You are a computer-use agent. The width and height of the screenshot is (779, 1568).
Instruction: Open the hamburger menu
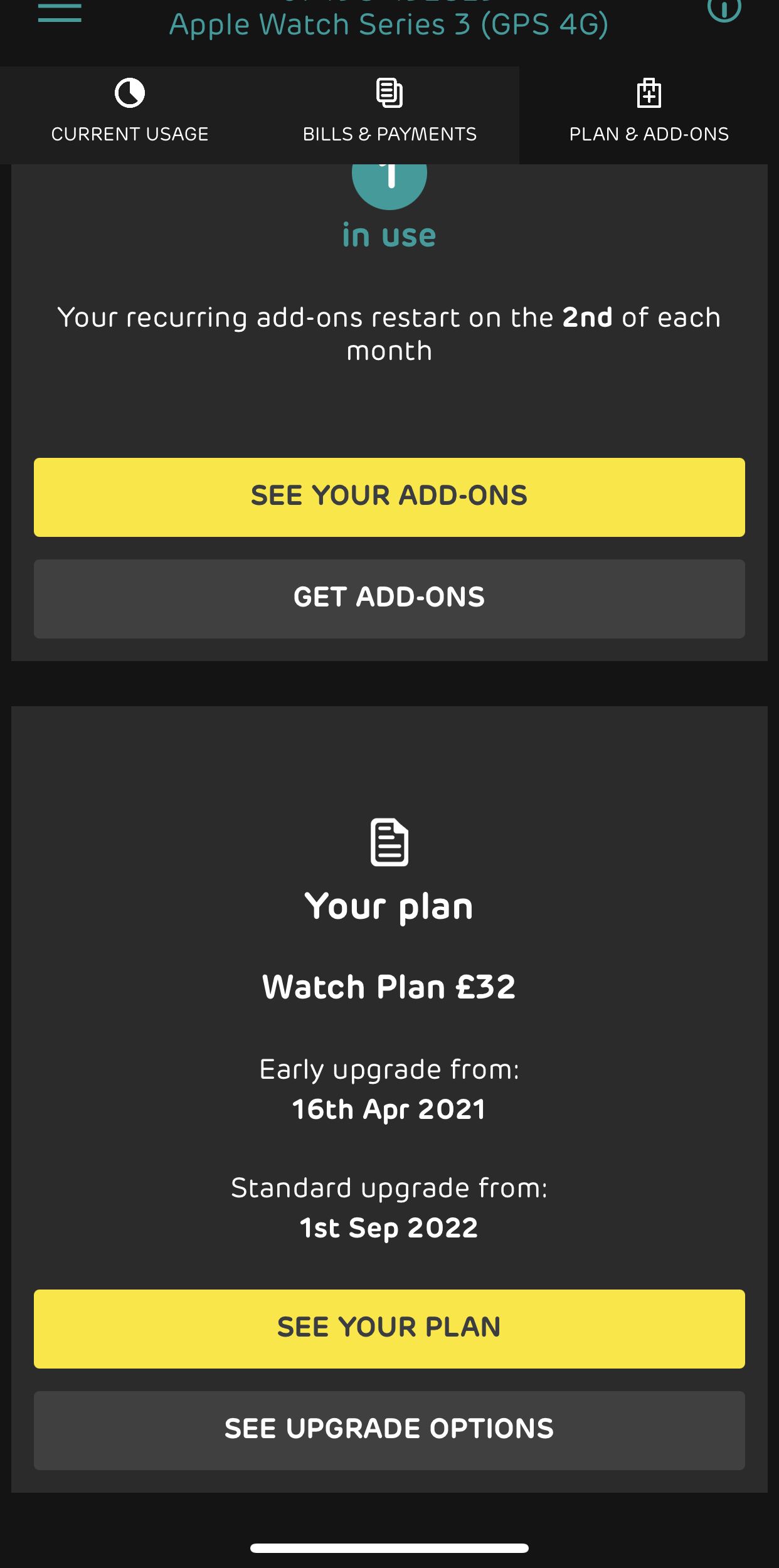[x=60, y=13]
